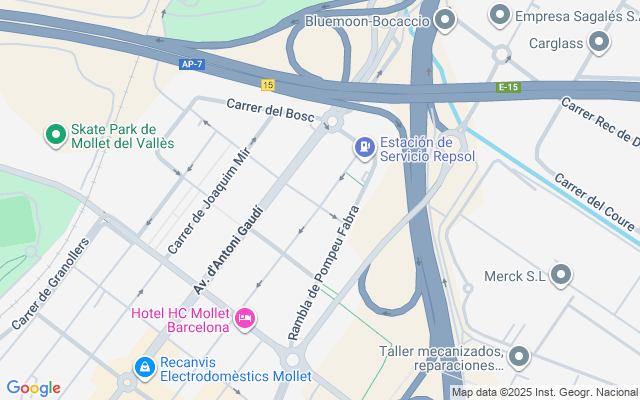Screen dimensions: 640x400
Task: Tap the Hotel HC Mollet Barcelona pin
Action: click(x=245, y=319)
